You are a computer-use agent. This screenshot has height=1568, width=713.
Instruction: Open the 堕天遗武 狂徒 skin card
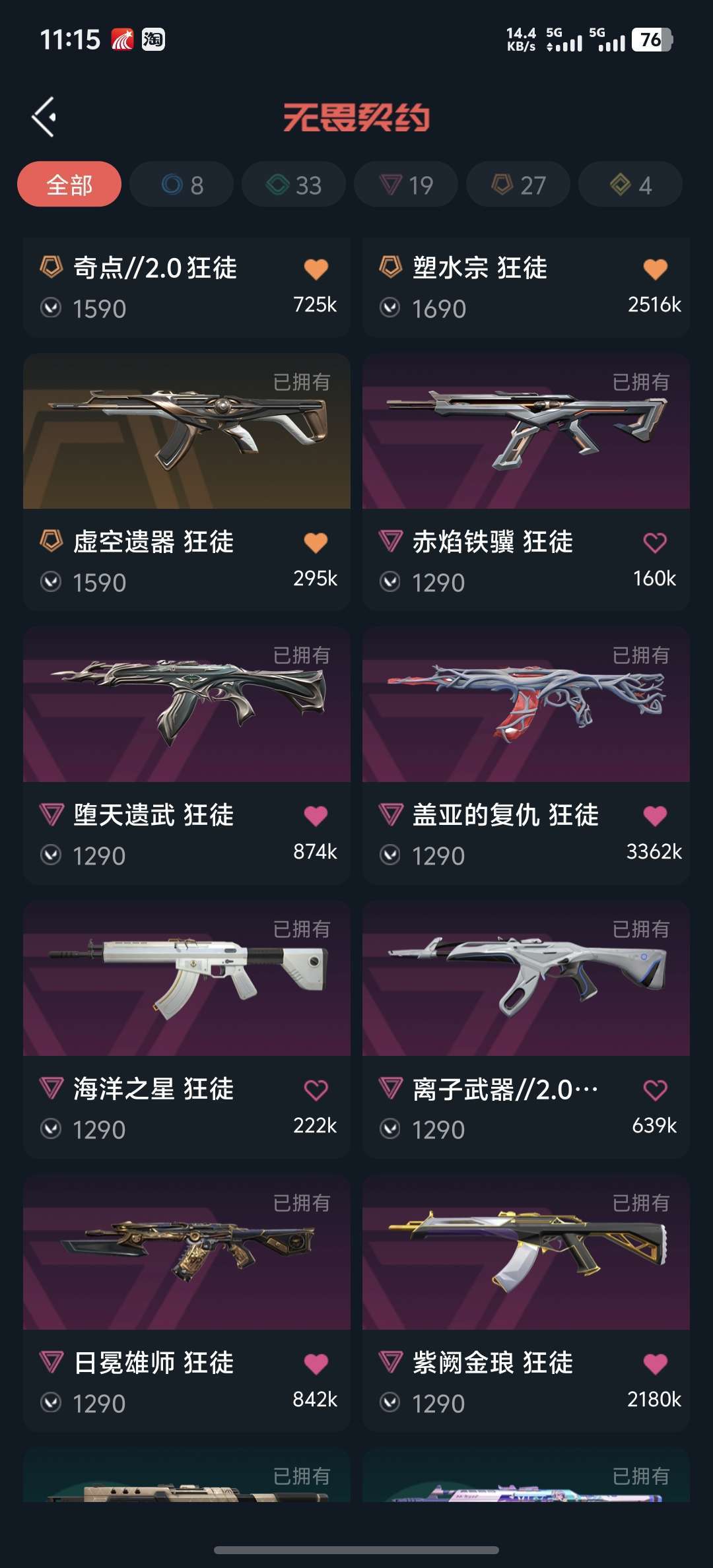point(187,756)
